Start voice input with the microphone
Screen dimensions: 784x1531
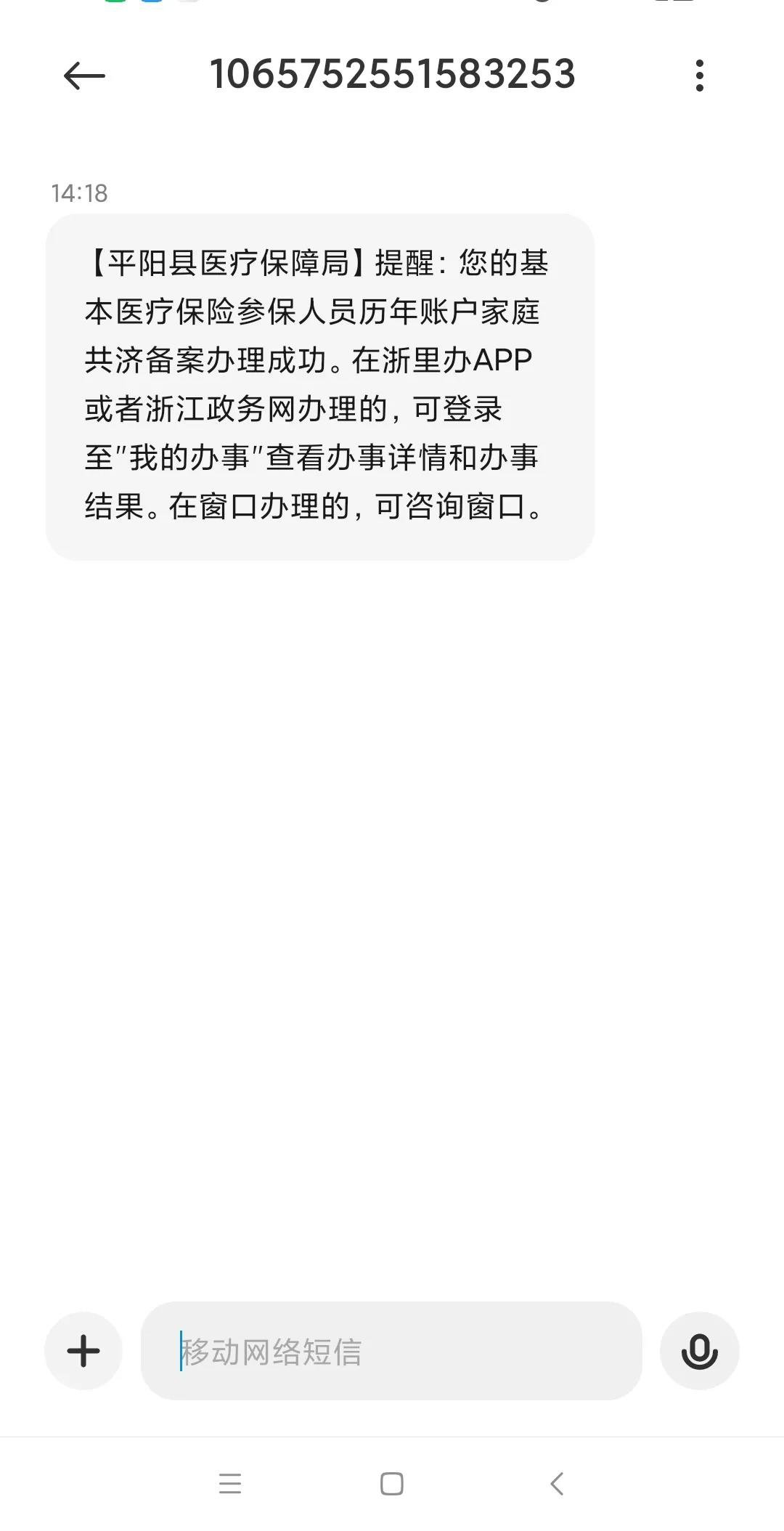(699, 1351)
